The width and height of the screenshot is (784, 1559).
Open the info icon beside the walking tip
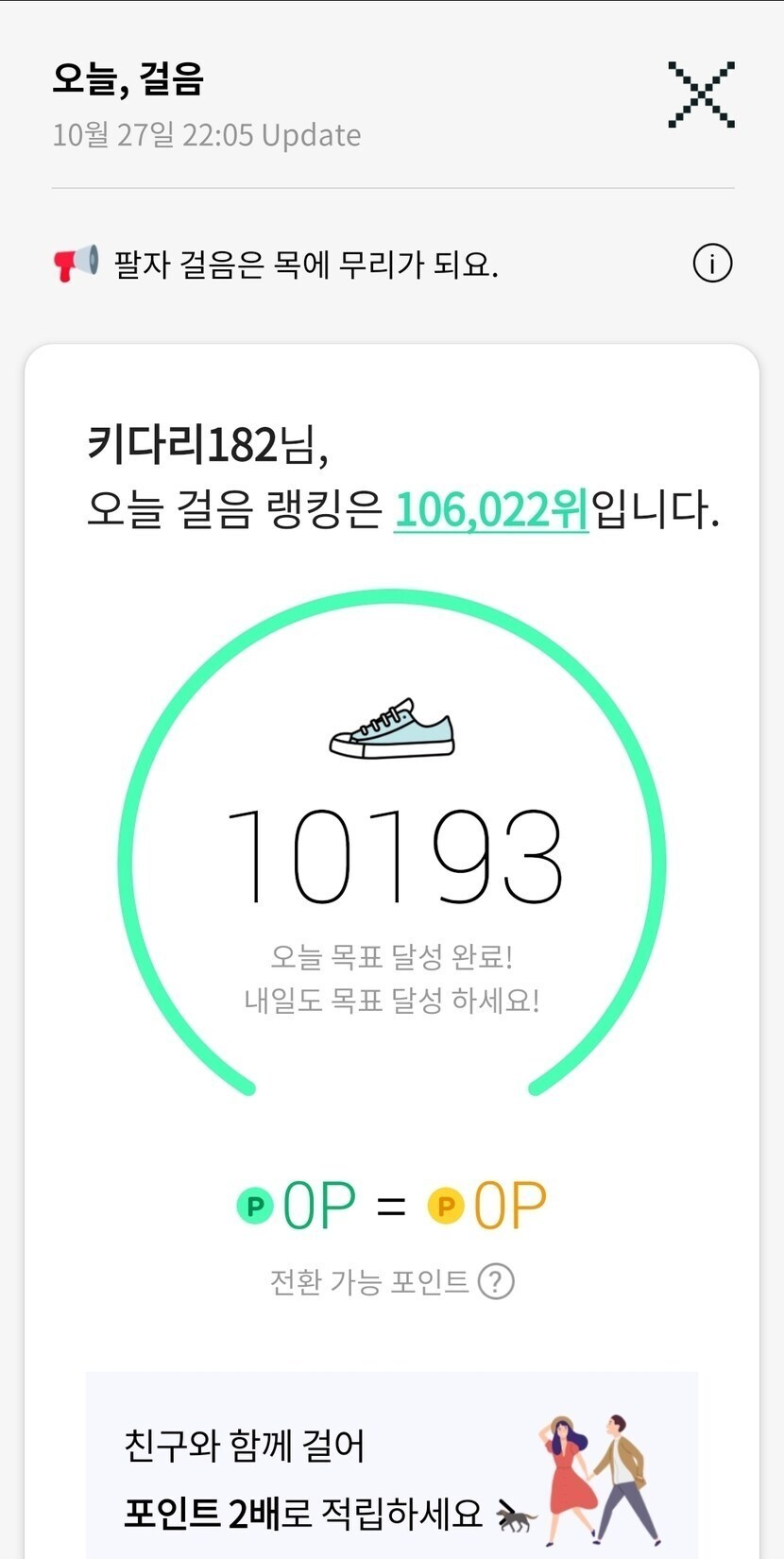(712, 264)
